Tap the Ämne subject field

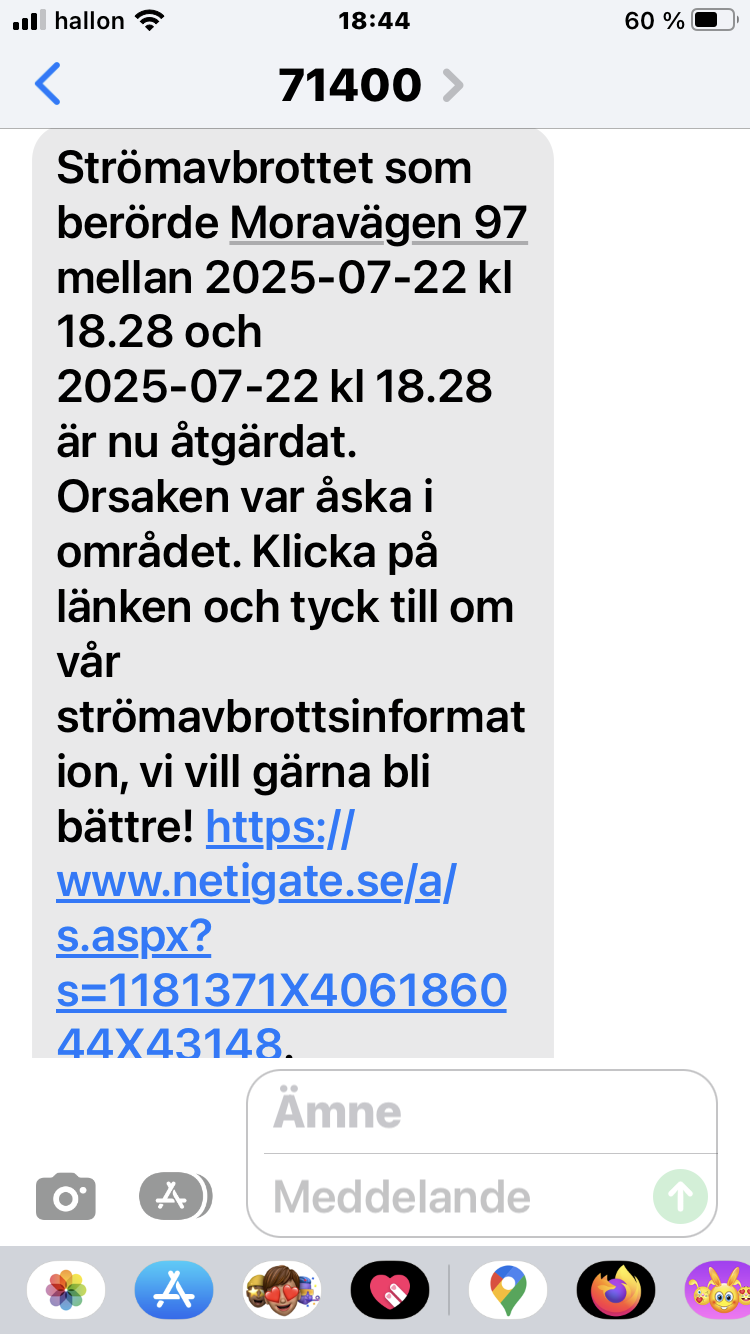(480, 1112)
